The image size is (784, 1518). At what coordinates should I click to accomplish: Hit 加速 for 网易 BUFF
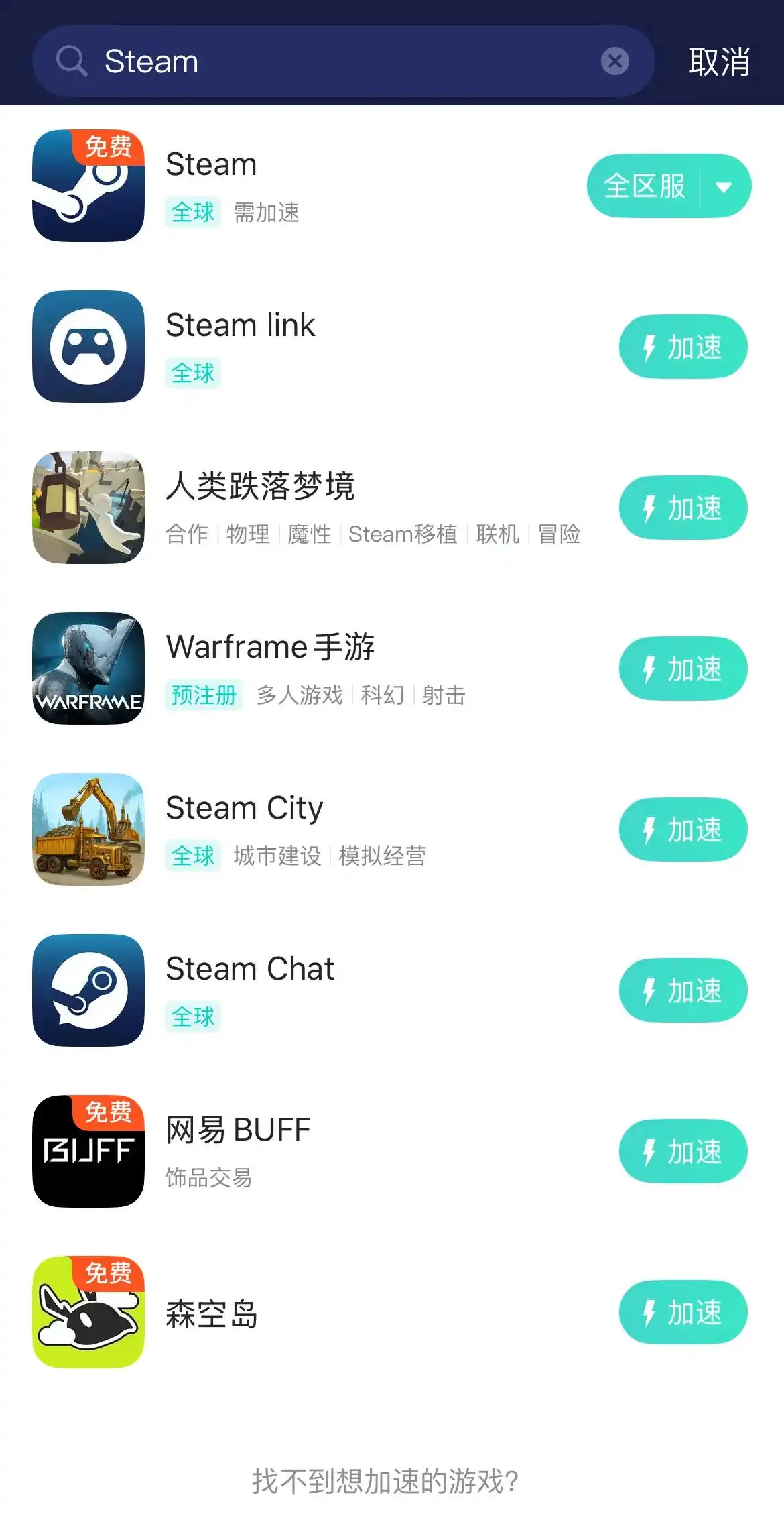point(683,1151)
